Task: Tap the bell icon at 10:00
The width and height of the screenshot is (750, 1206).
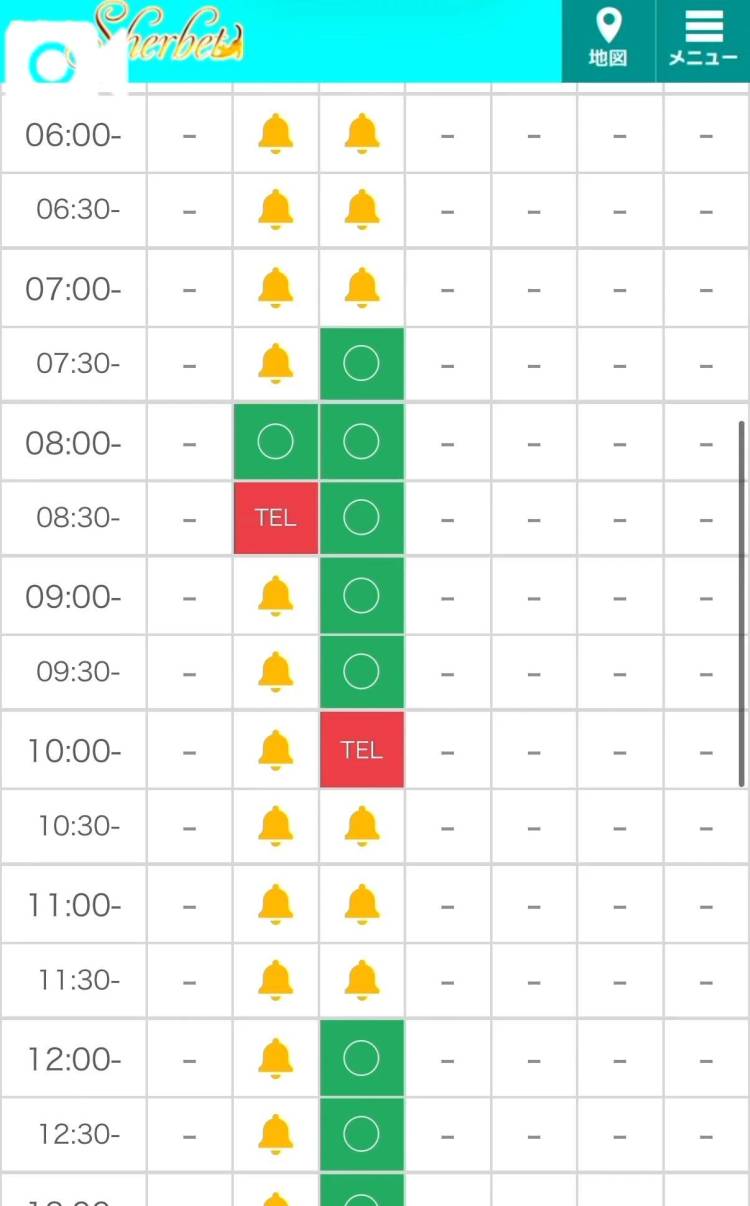Action: pos(275,750)
